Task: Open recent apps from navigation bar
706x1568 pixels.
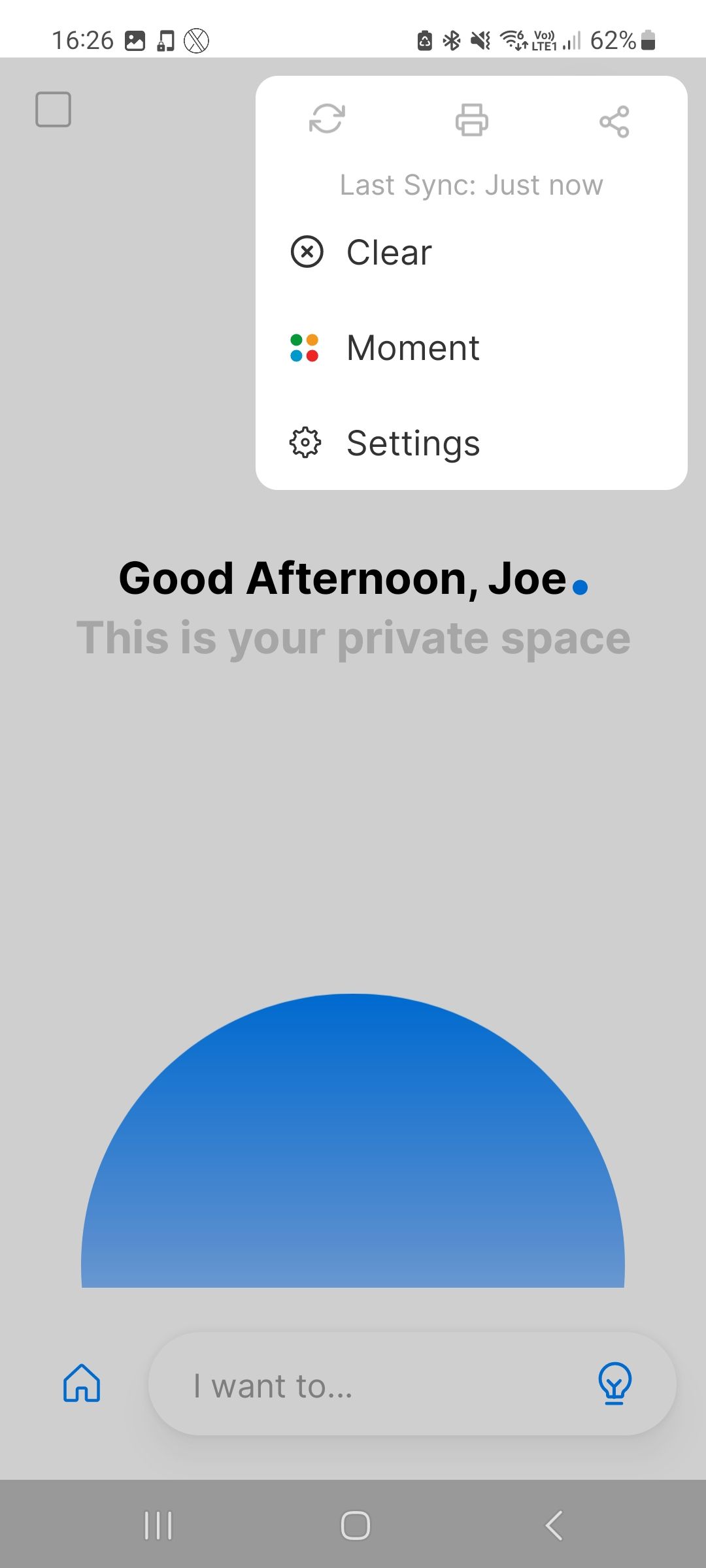Action: [x=158, y=1526]
